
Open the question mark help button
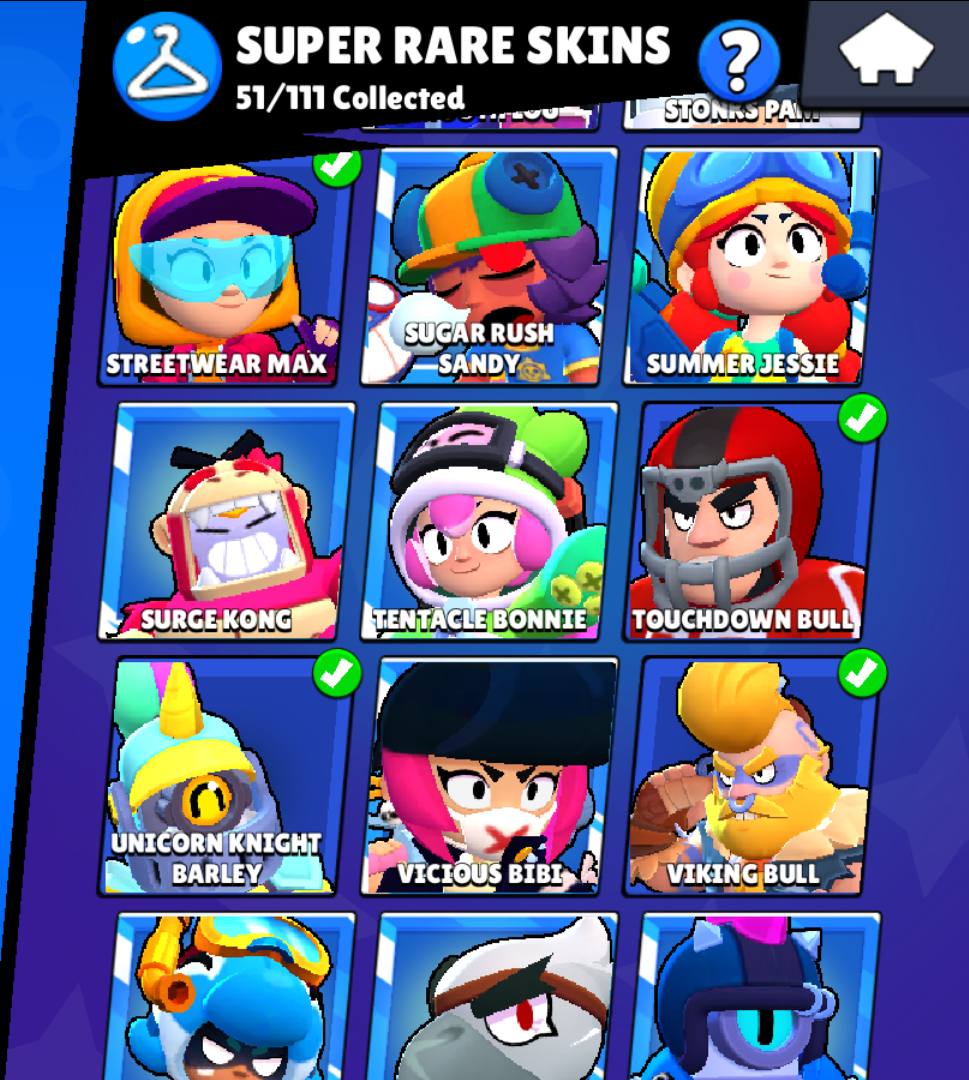(739, 61)
